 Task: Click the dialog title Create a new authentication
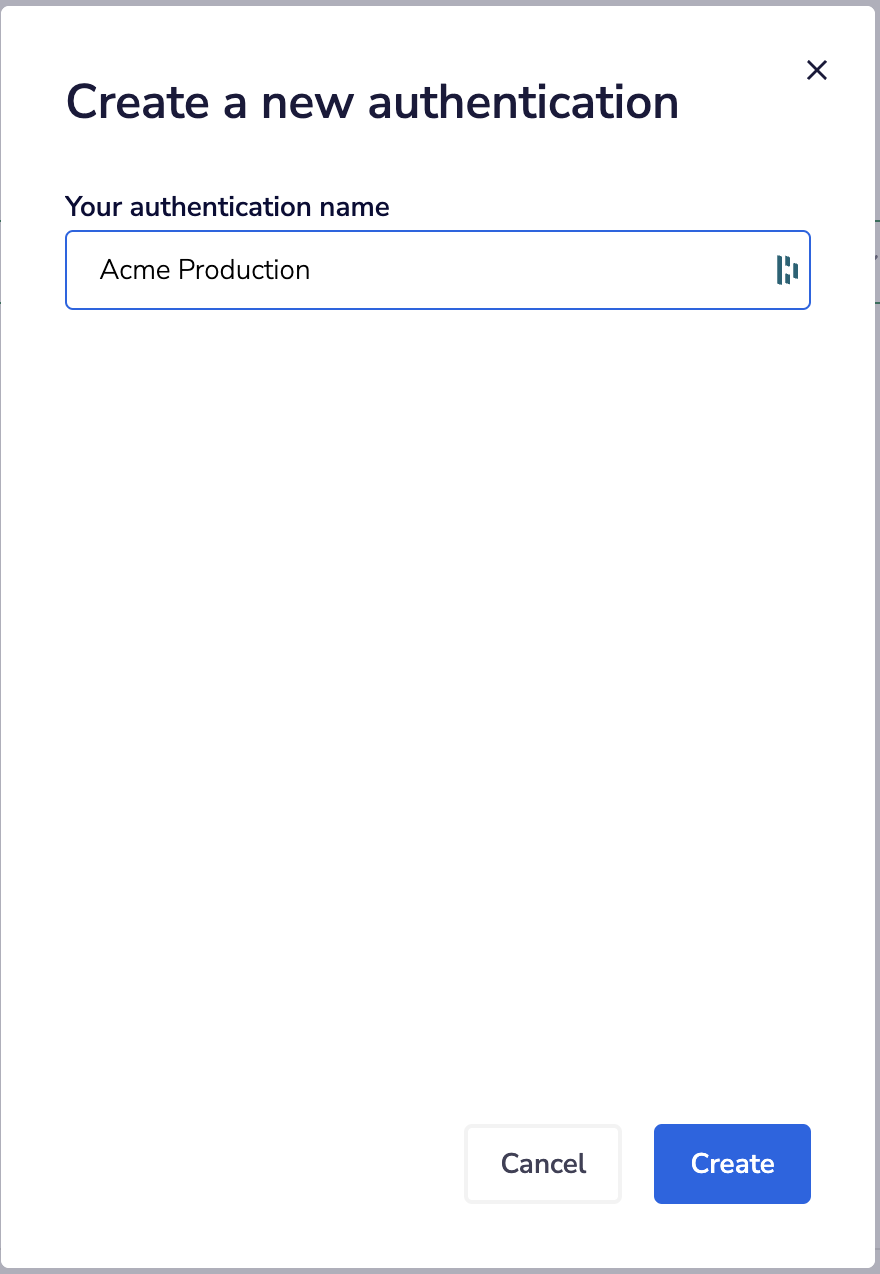[x=372, y=101]
